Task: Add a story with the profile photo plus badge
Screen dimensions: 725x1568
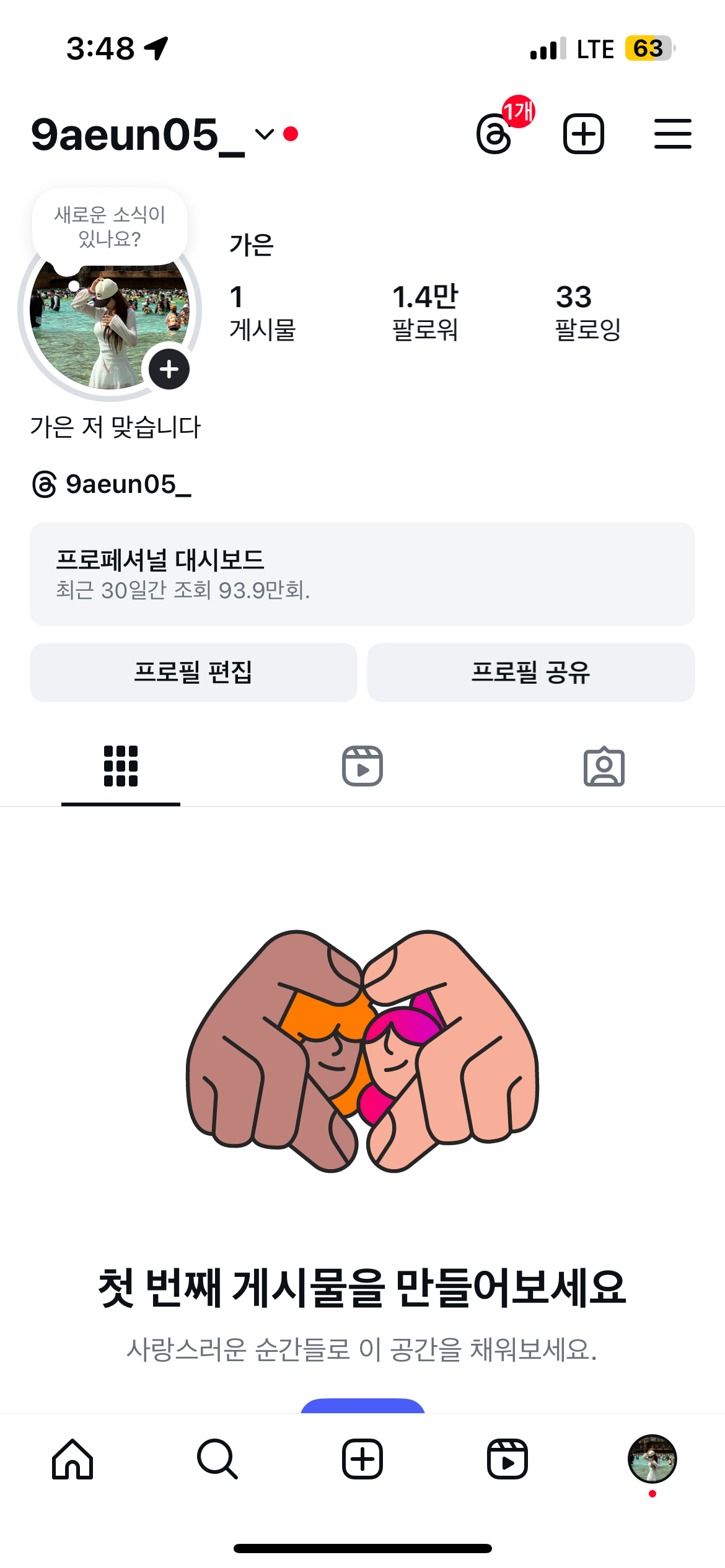Action: [x=169, y=370]
